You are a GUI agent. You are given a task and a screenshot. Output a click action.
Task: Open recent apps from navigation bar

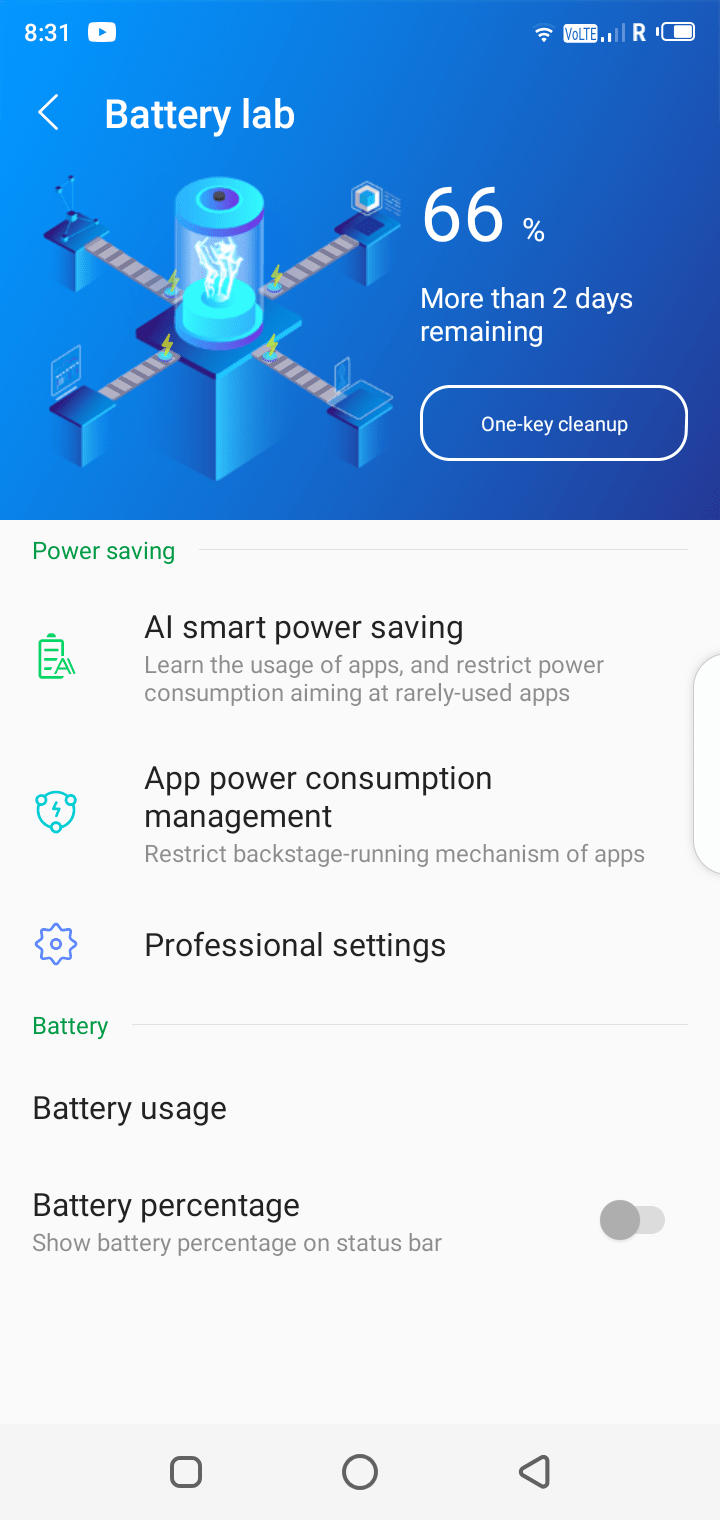(x=186, y=1472)
